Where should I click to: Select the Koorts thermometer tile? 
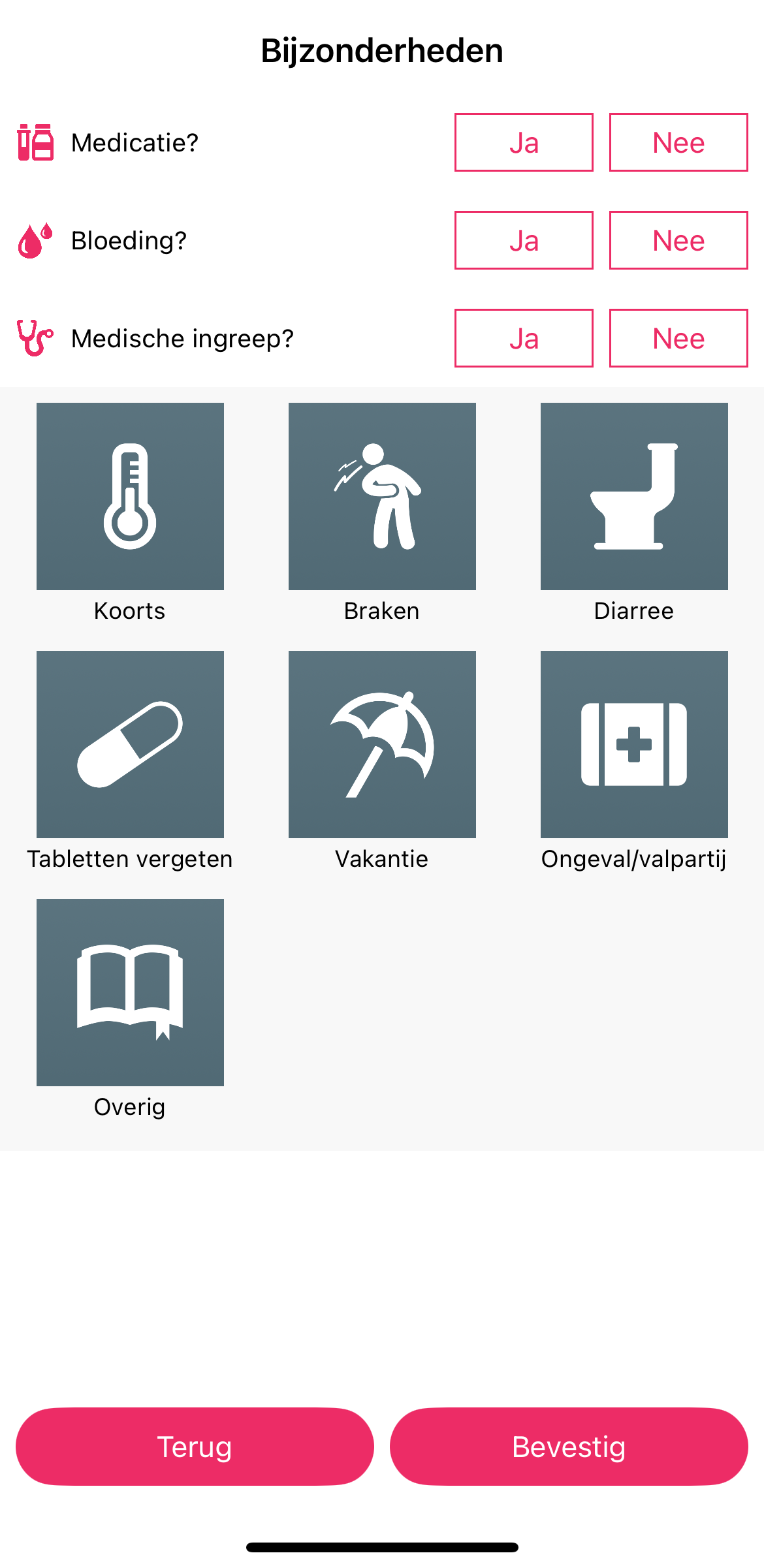(x=130, y=497)
